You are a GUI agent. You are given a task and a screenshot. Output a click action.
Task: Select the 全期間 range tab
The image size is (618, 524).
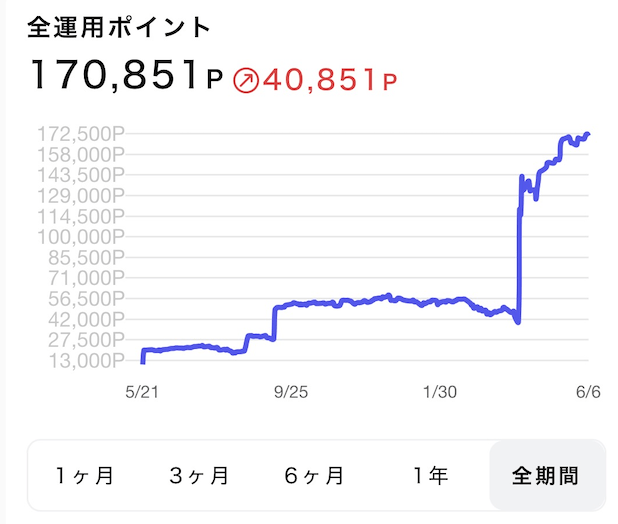(545, 475)
